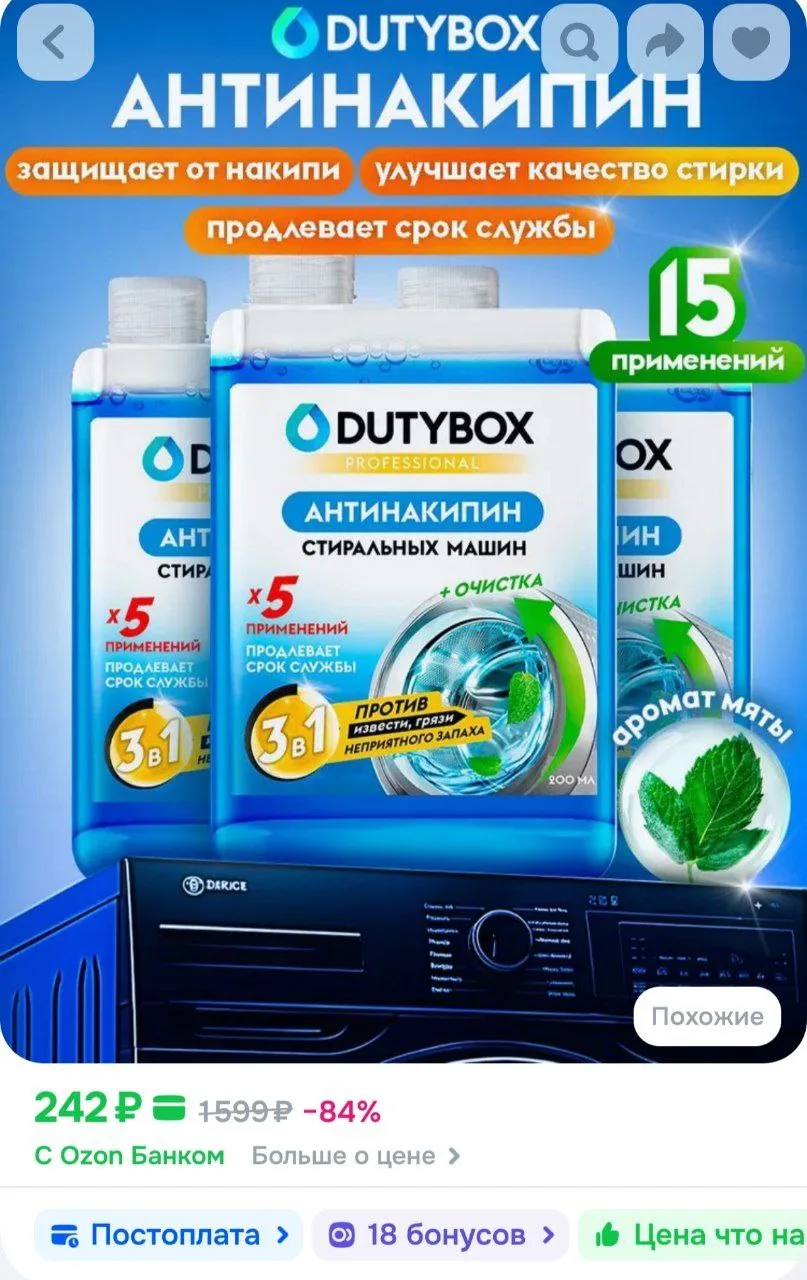Share this product
The height and width of the screenshot is (1280, 807).
click(665, 43)
